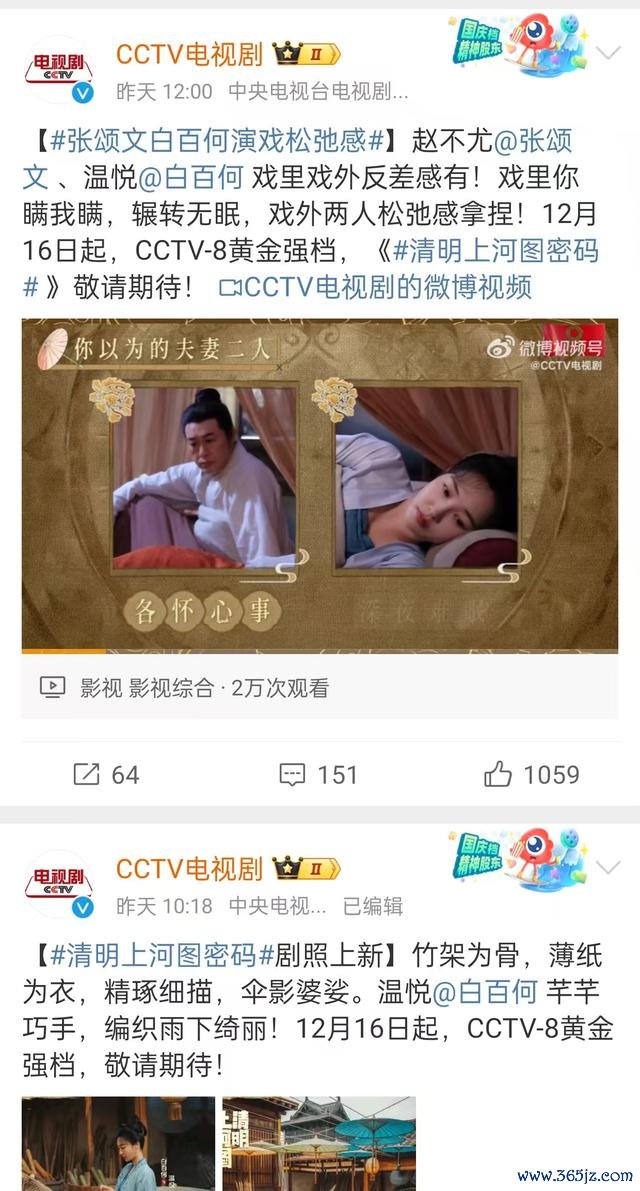
Task: Open CCTV电视剧 name on the 10:18 post
Action: click(x=189, y=867)
